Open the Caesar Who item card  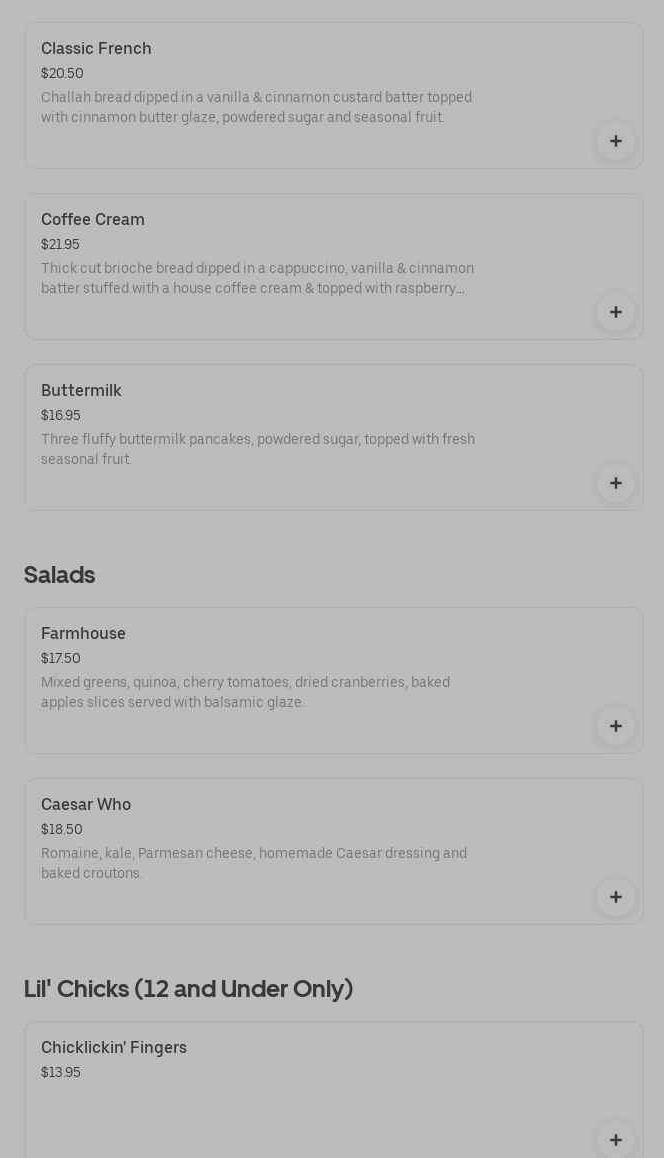pyautogui.click(x=260, y=851)
